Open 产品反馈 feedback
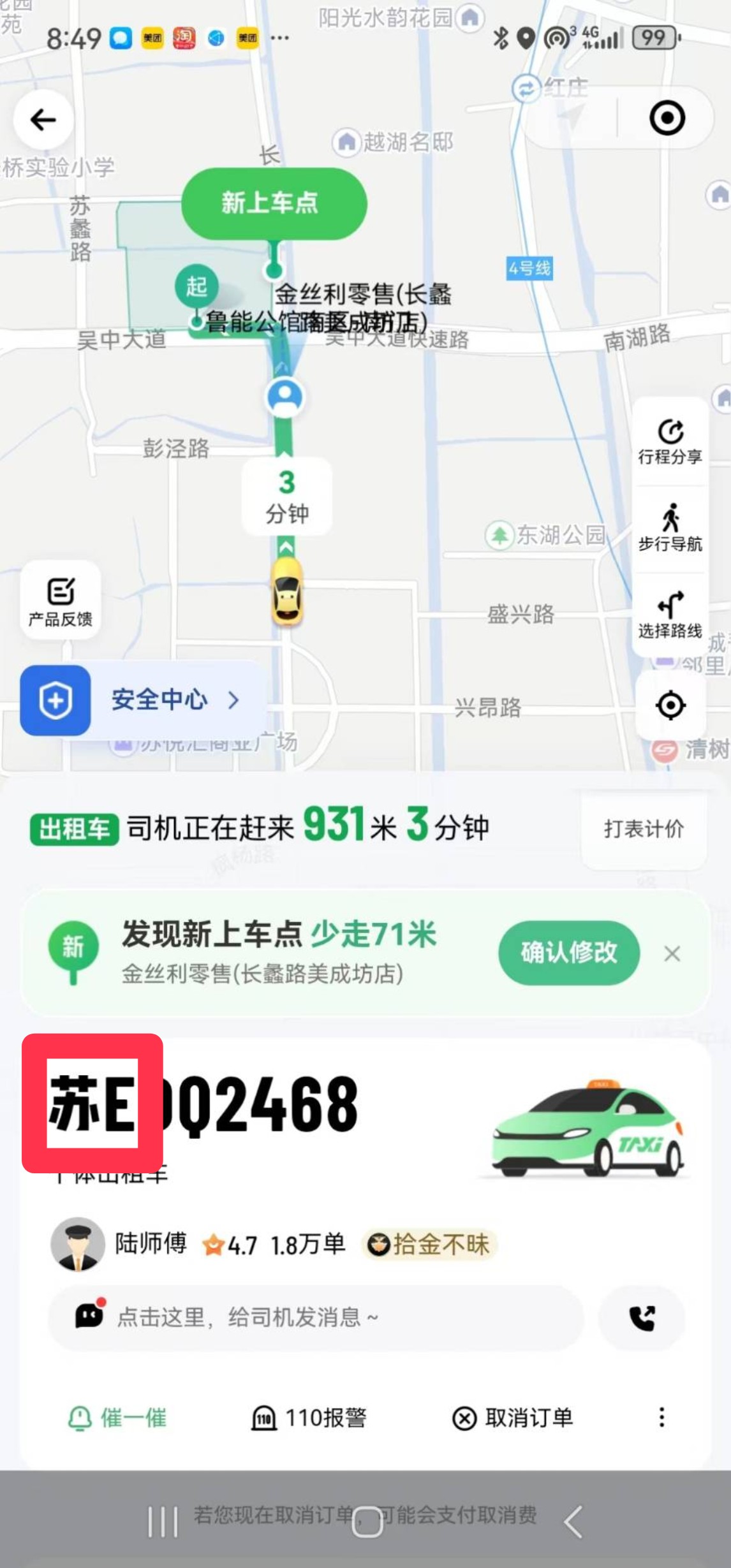This screenshot has height=1568, width=731. coord(61,601)
